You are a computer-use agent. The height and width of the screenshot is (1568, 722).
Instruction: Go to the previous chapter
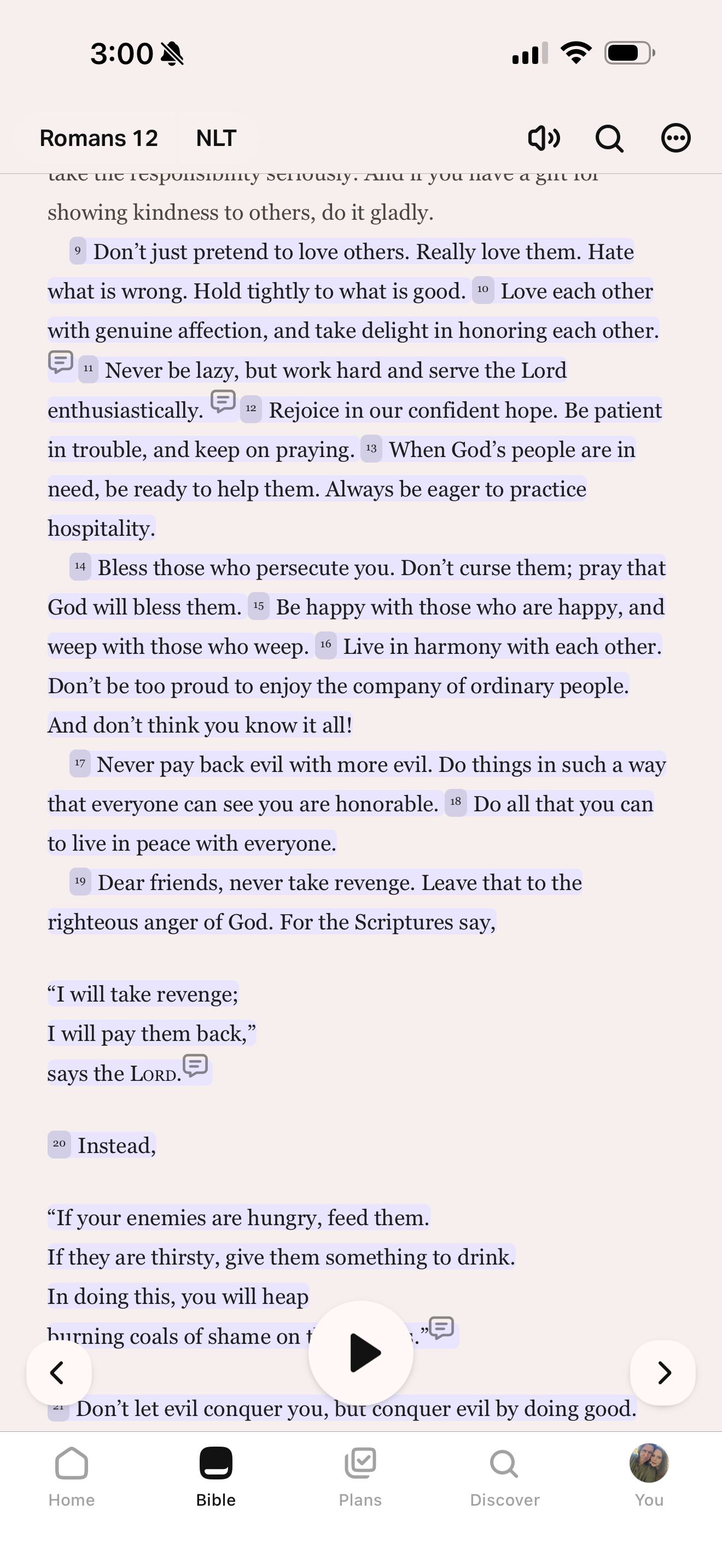pos(59,1373)
